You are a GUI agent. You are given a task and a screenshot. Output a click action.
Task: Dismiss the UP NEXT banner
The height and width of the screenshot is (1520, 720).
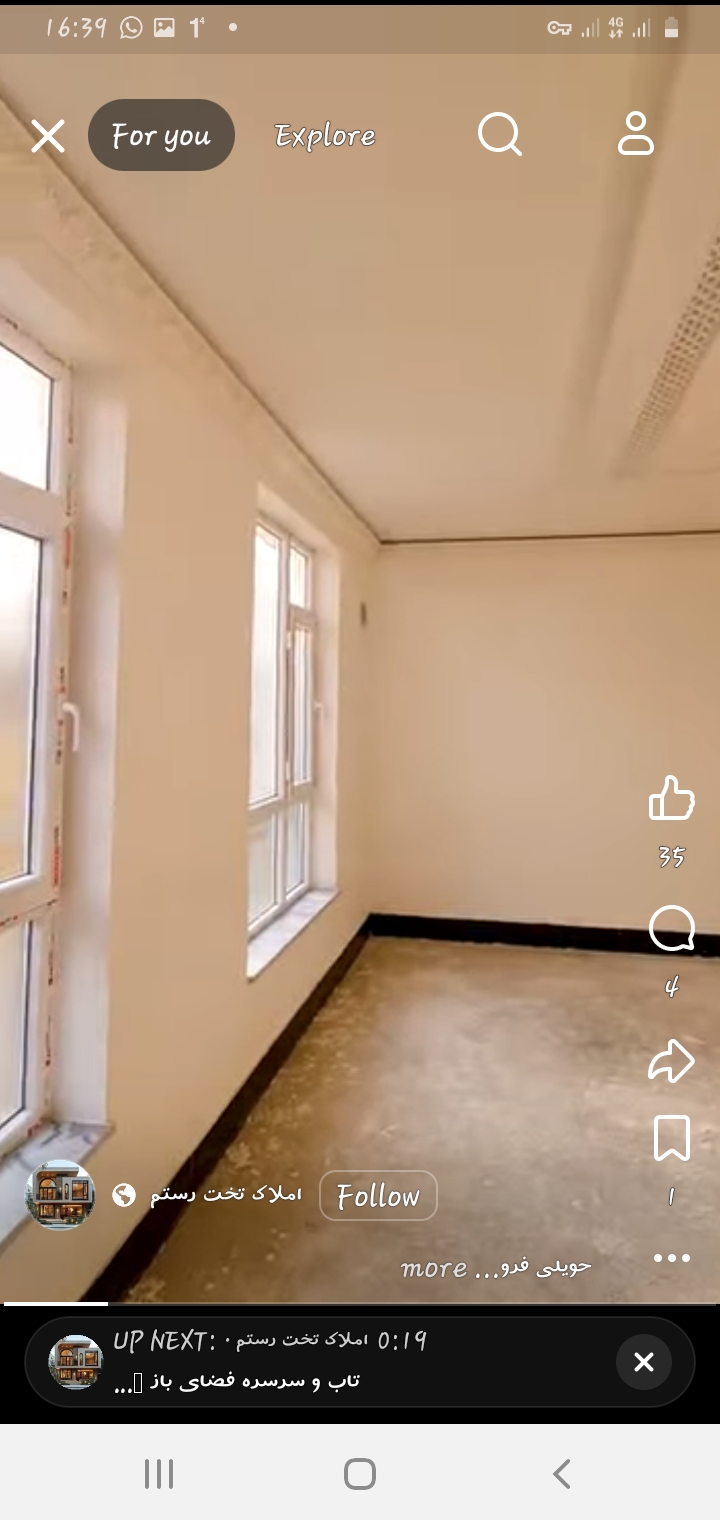643,1362
